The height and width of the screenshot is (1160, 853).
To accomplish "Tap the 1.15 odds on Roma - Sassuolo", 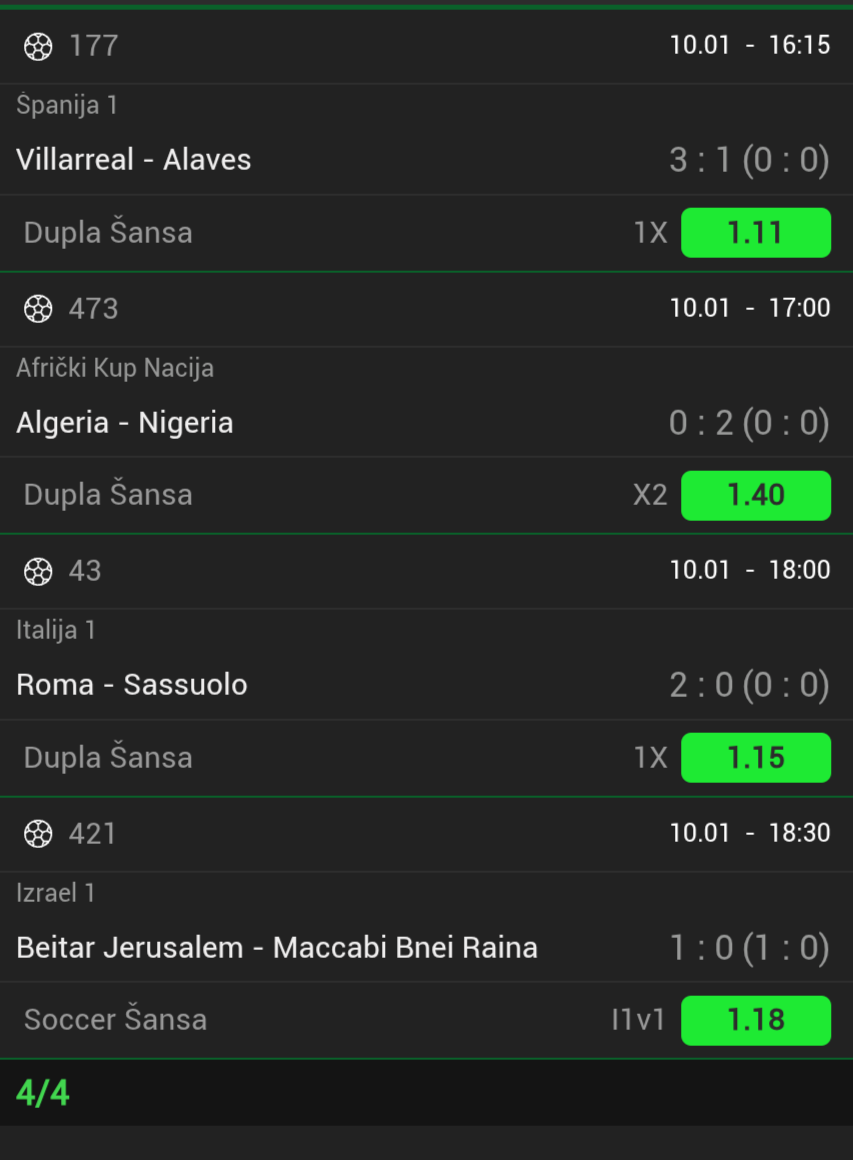I will (x=755, y=758).
